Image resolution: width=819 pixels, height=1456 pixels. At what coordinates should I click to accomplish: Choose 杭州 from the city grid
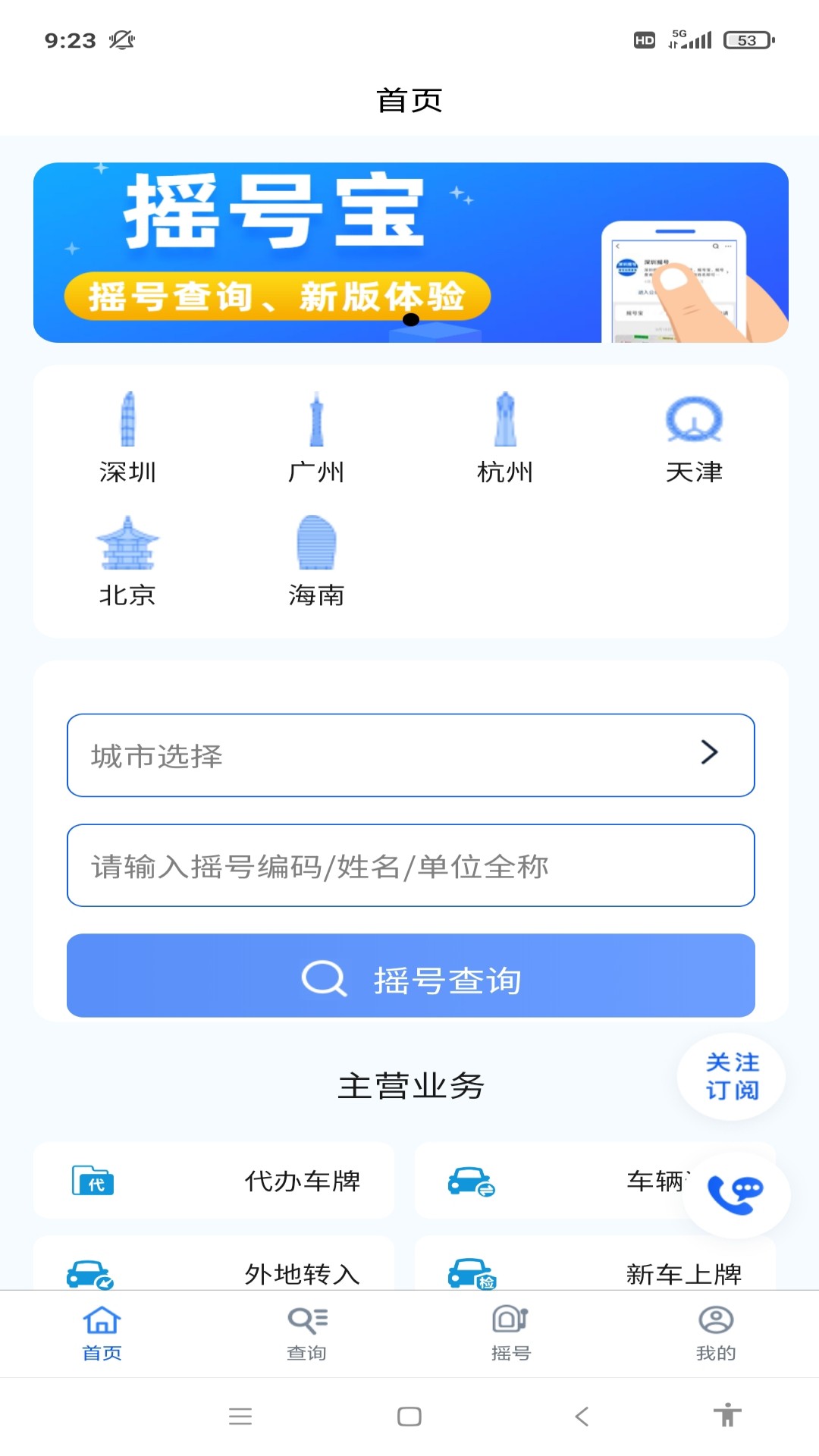[x=505, y=438]
